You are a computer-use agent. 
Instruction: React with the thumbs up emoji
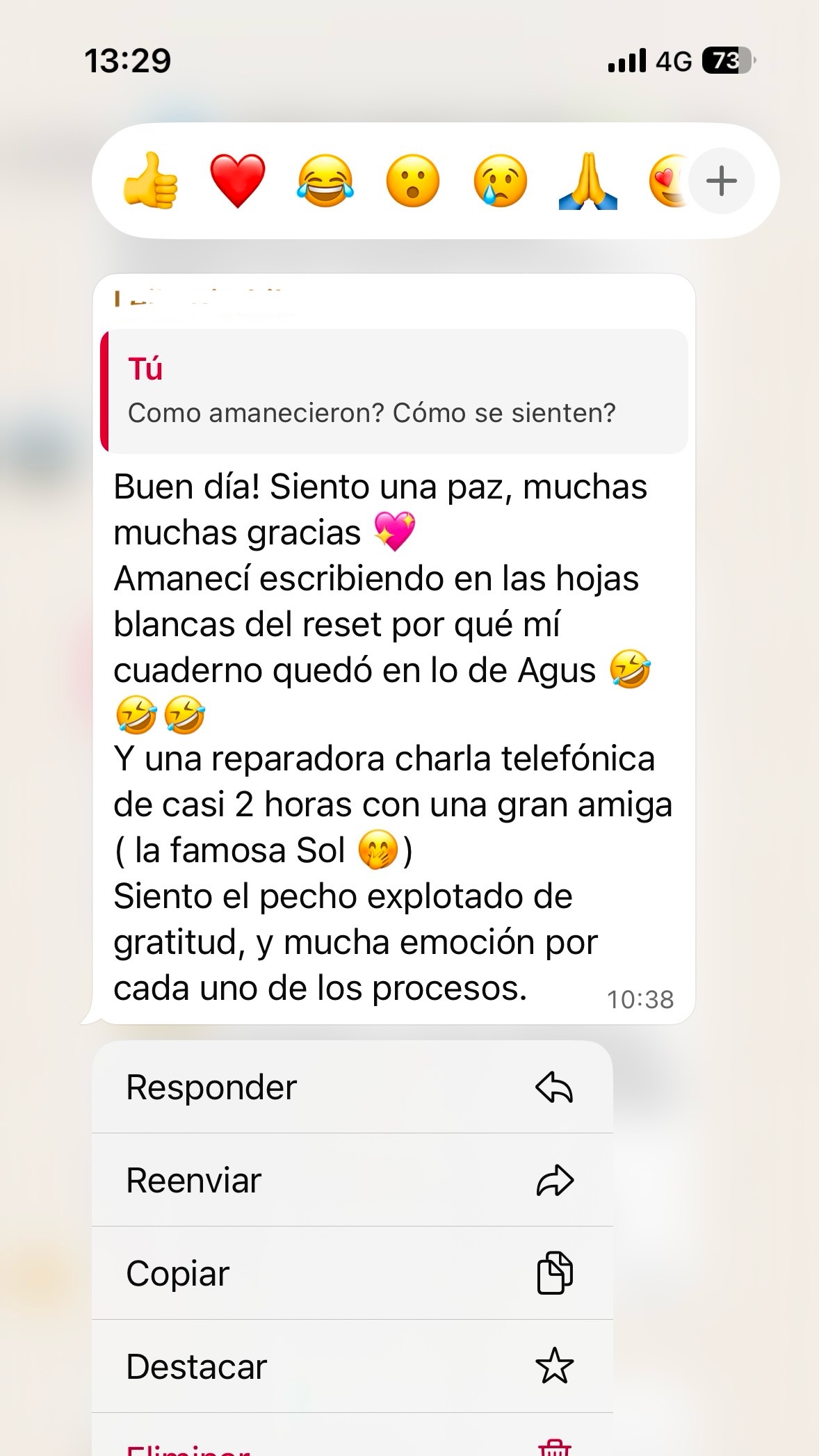click(x=150, y=181)
